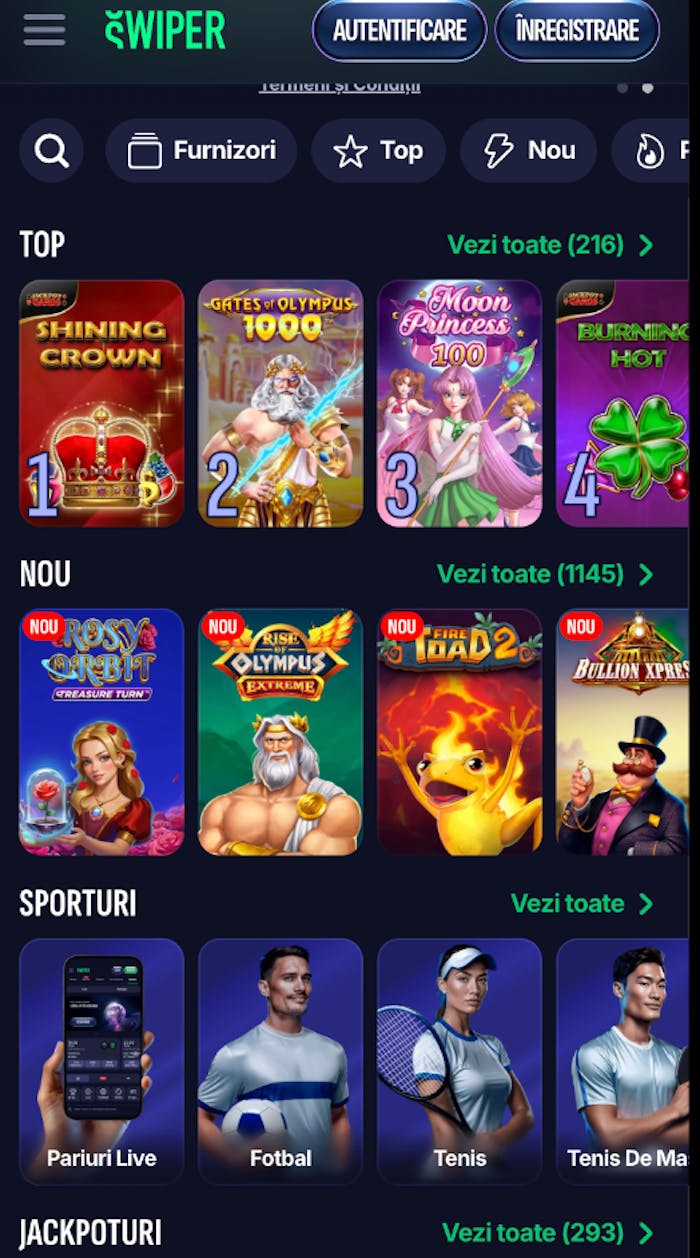
Task: Open the Tenis sports card
Action: (x=459, y=1060)
